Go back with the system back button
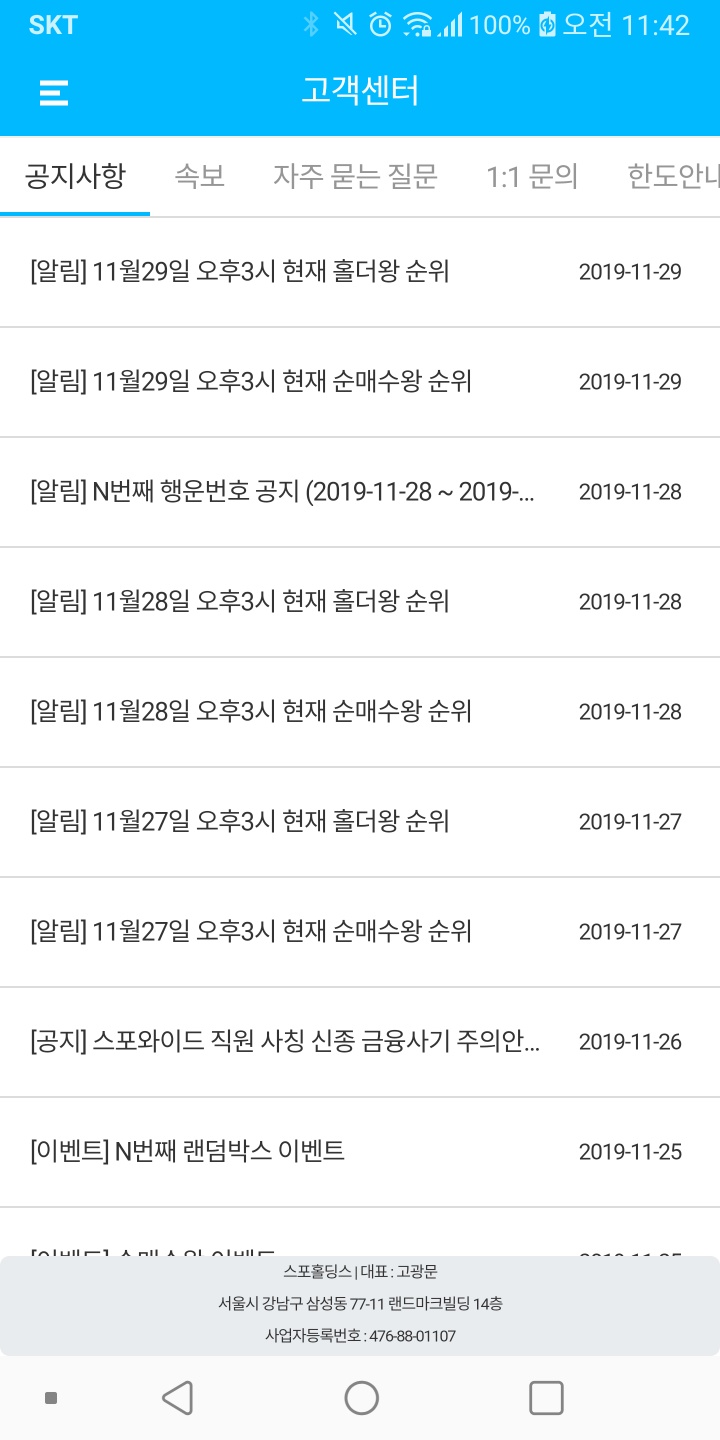720x1440 pixels. pyautogui.click(x=177, y=1398)
